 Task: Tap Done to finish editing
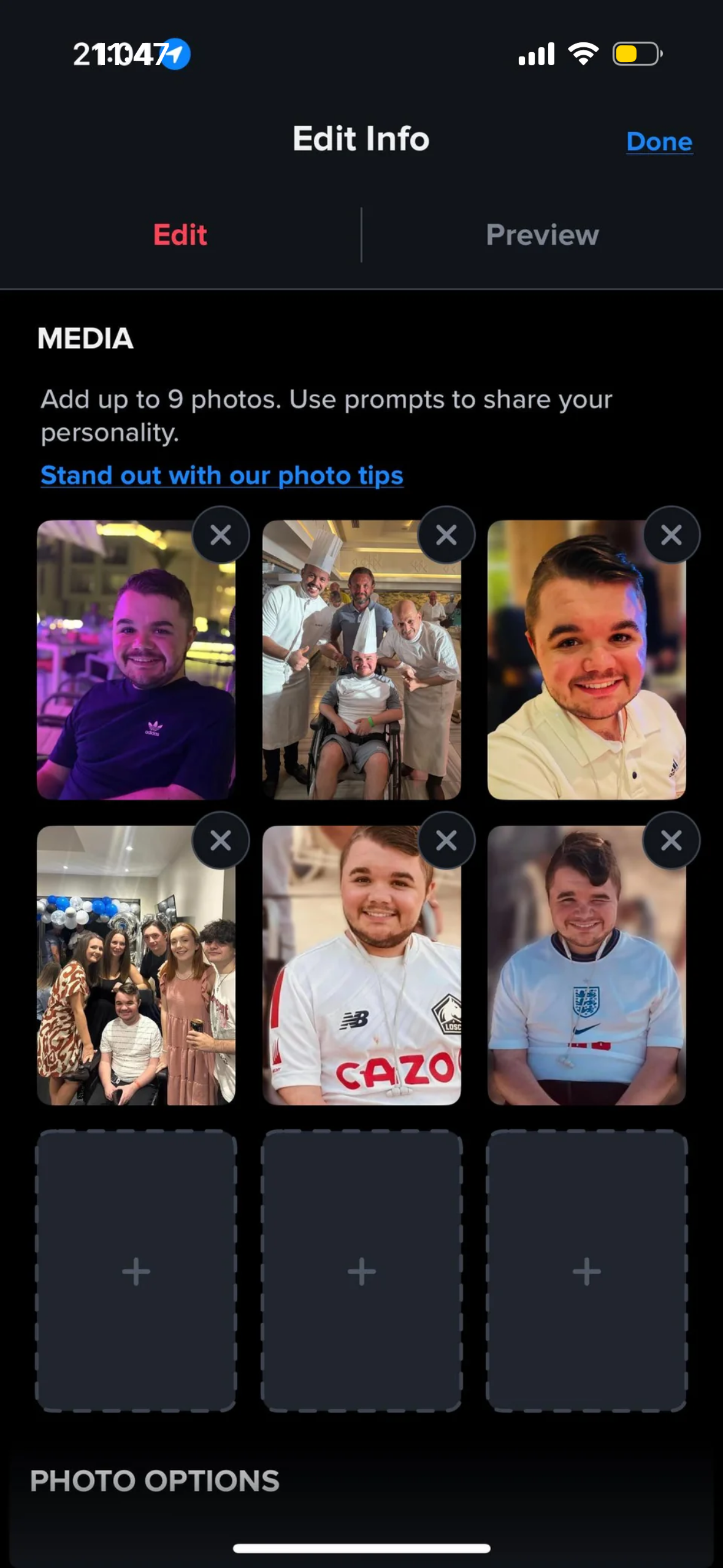pyautogui.click(x=659, y=142)
